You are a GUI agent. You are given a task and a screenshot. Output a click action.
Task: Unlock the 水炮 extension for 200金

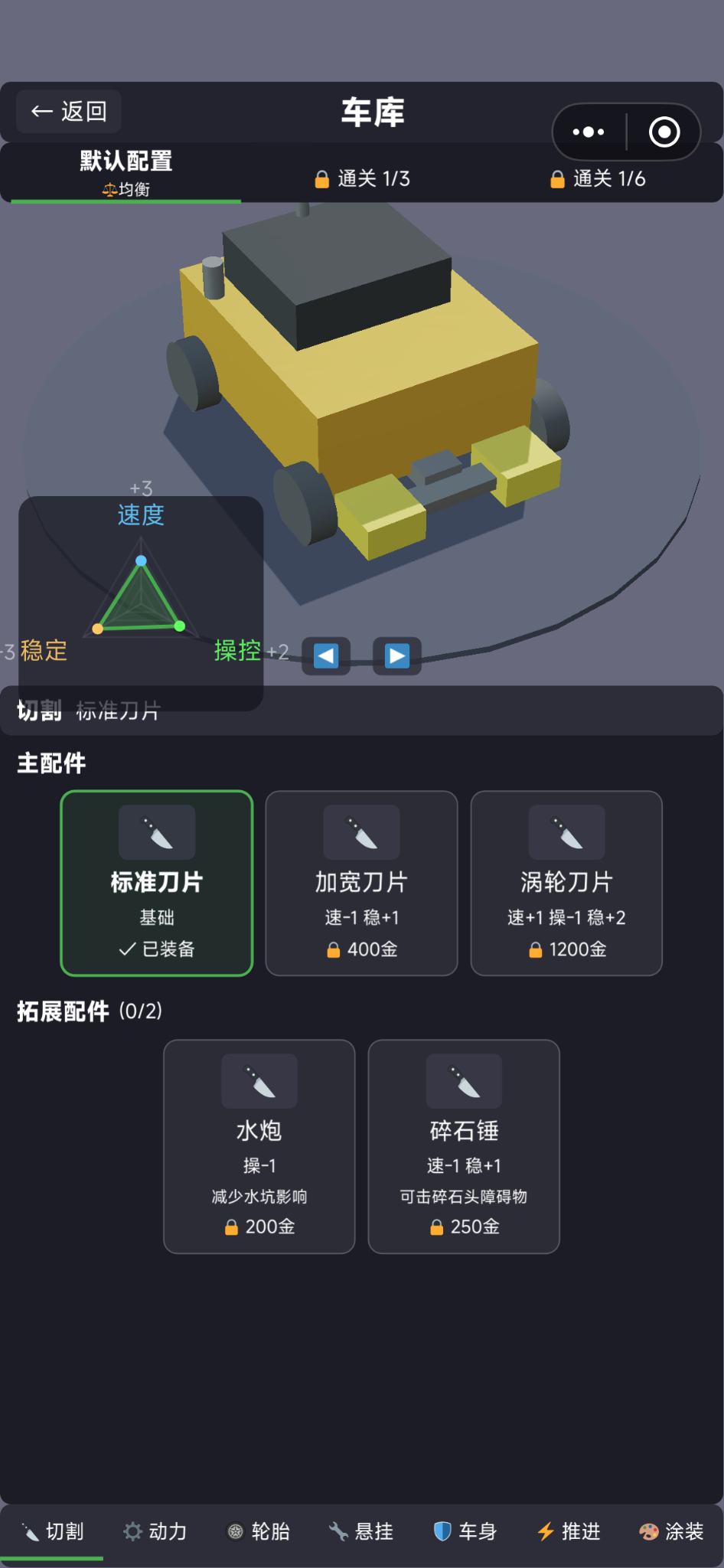(259, 1145)
